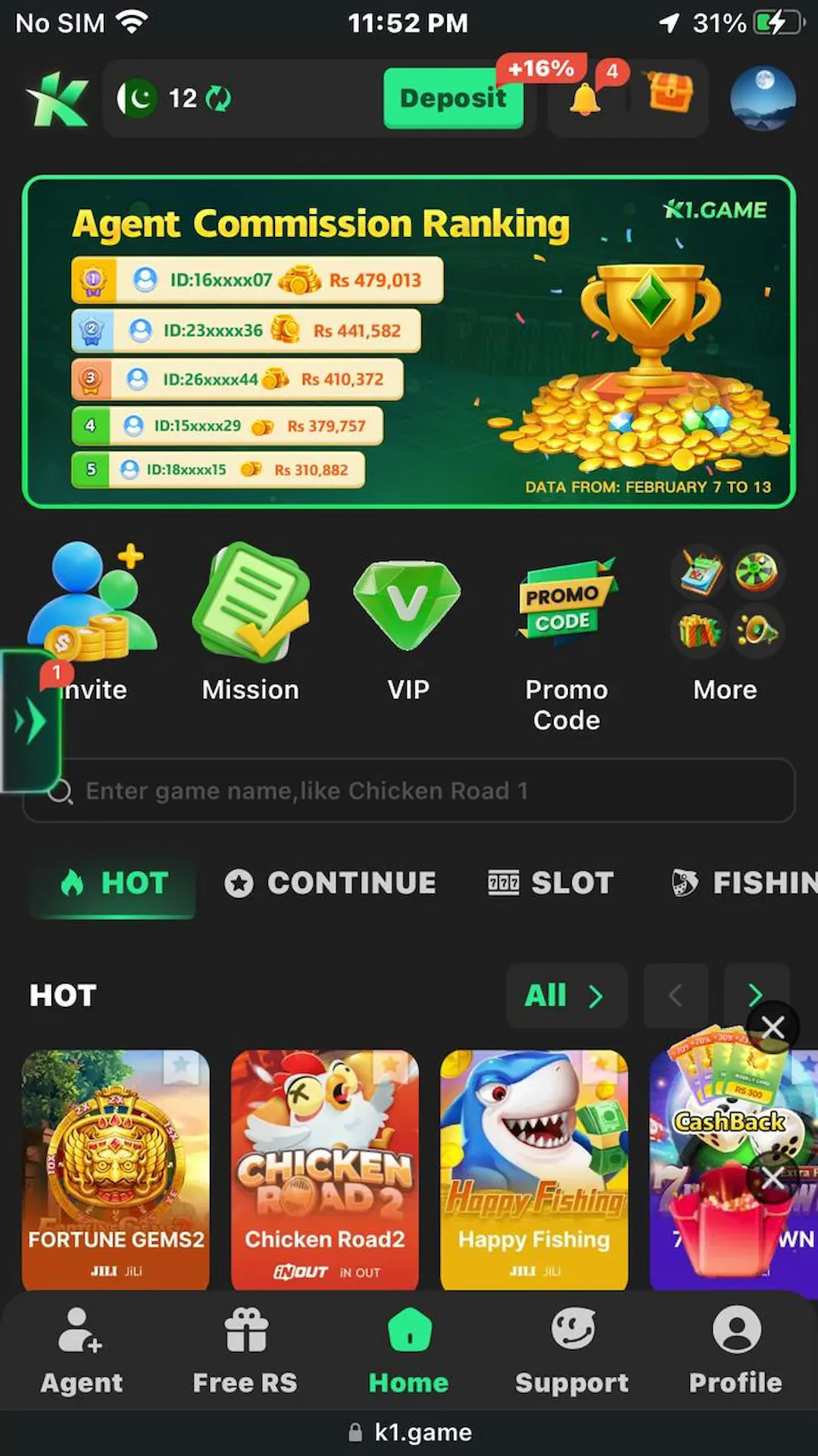Launch Chicken Road2 game

(x=325, y=1168)
